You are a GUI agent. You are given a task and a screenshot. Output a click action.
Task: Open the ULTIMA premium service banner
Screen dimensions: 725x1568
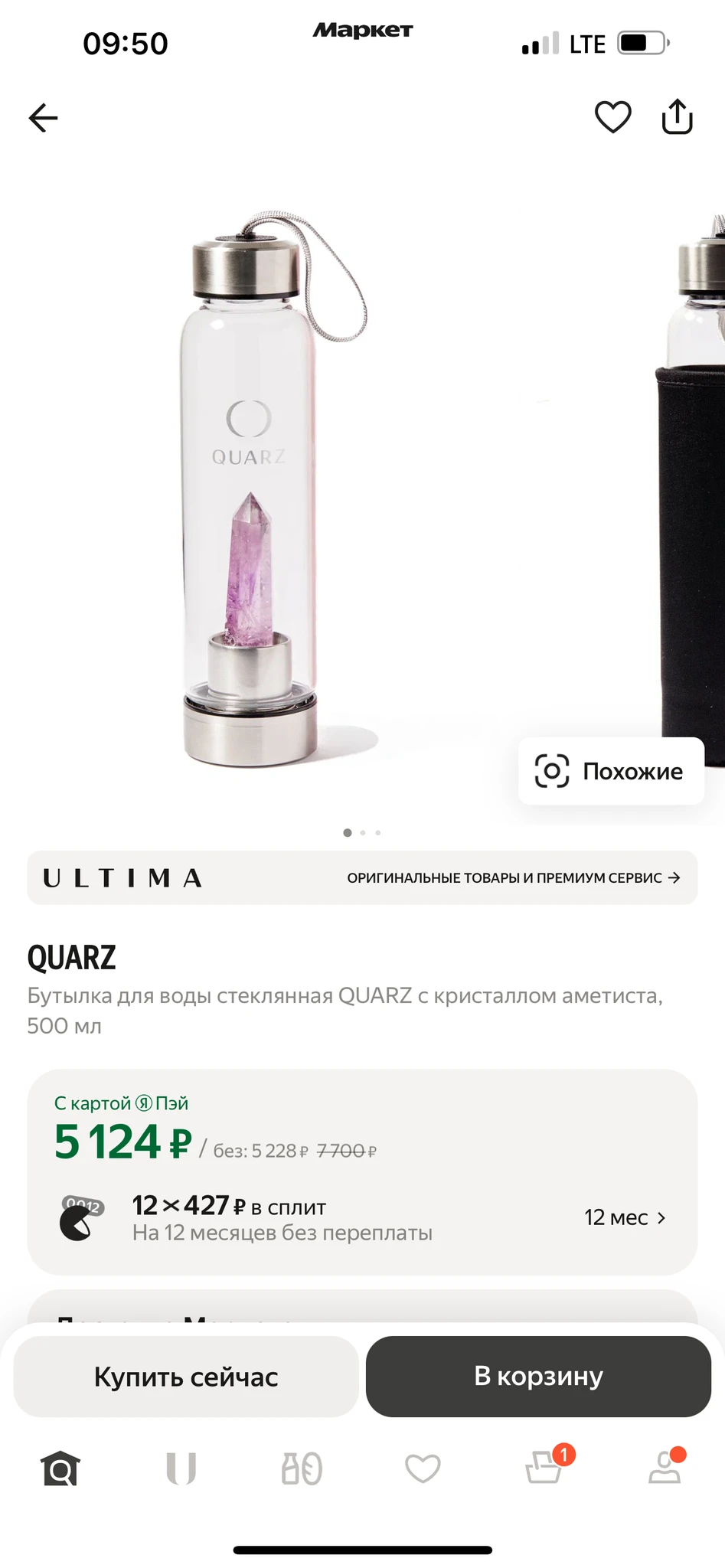(362, 877)
